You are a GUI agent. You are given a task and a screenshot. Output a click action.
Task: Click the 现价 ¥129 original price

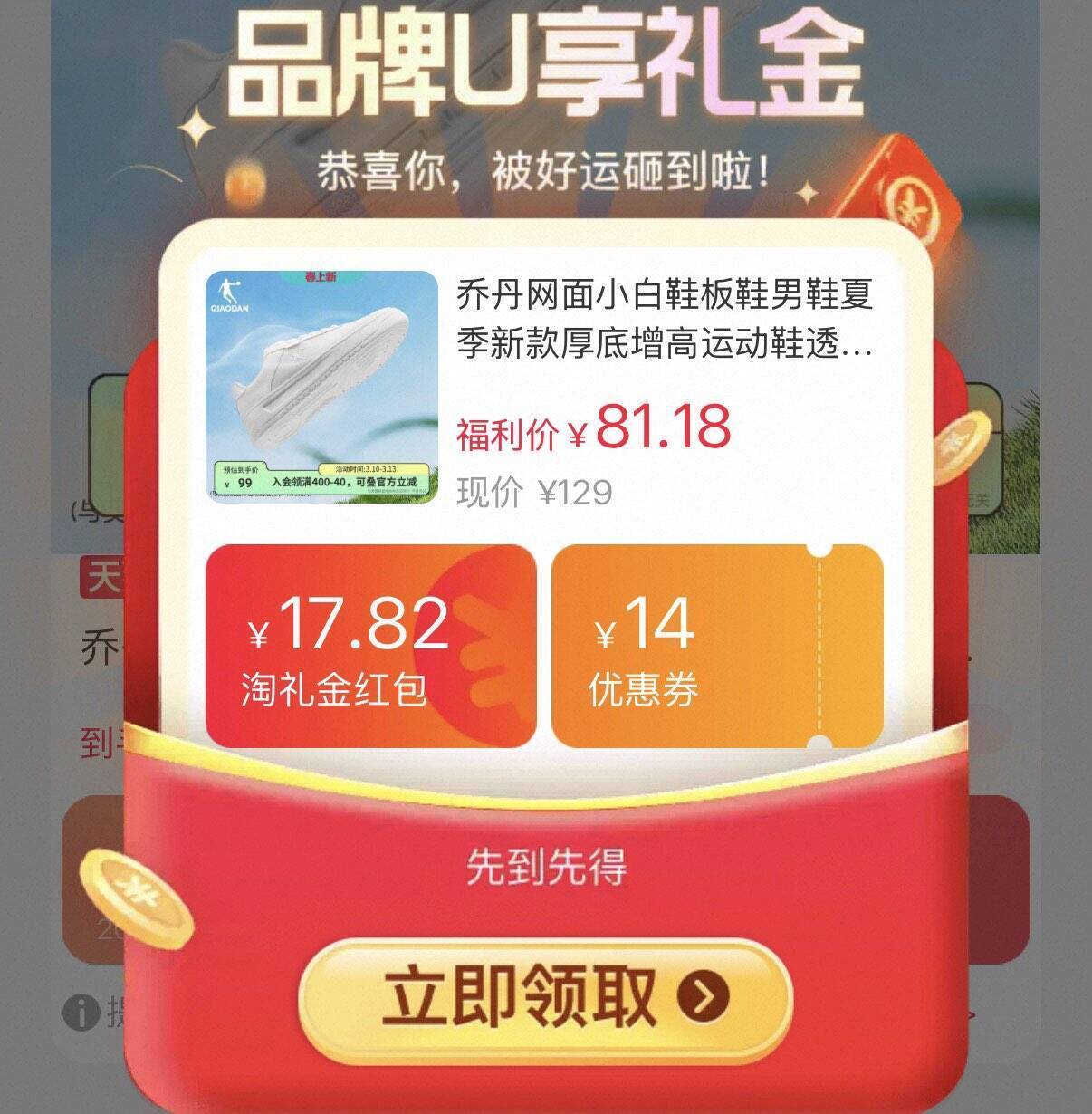[534, 492]
